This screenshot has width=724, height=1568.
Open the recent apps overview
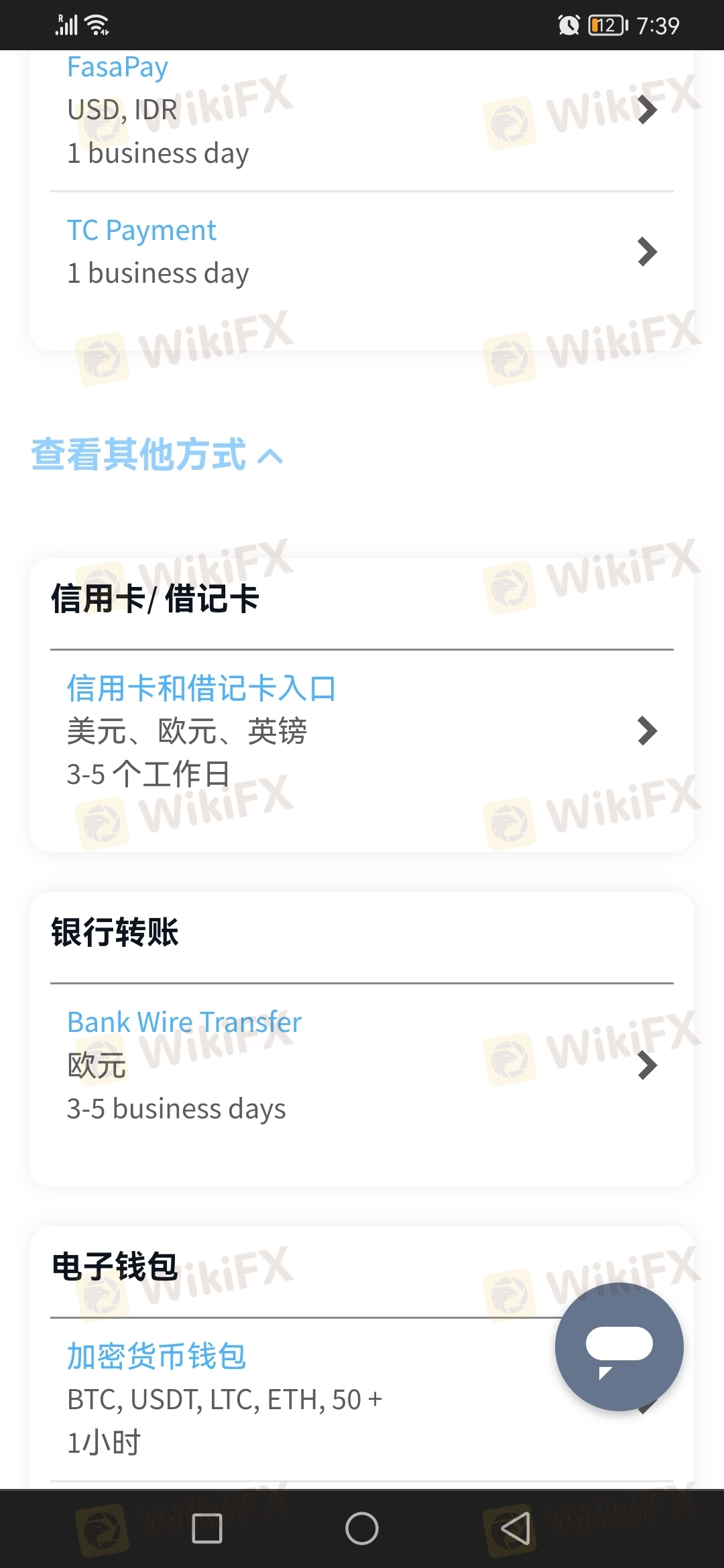(x=207, y=1528)
